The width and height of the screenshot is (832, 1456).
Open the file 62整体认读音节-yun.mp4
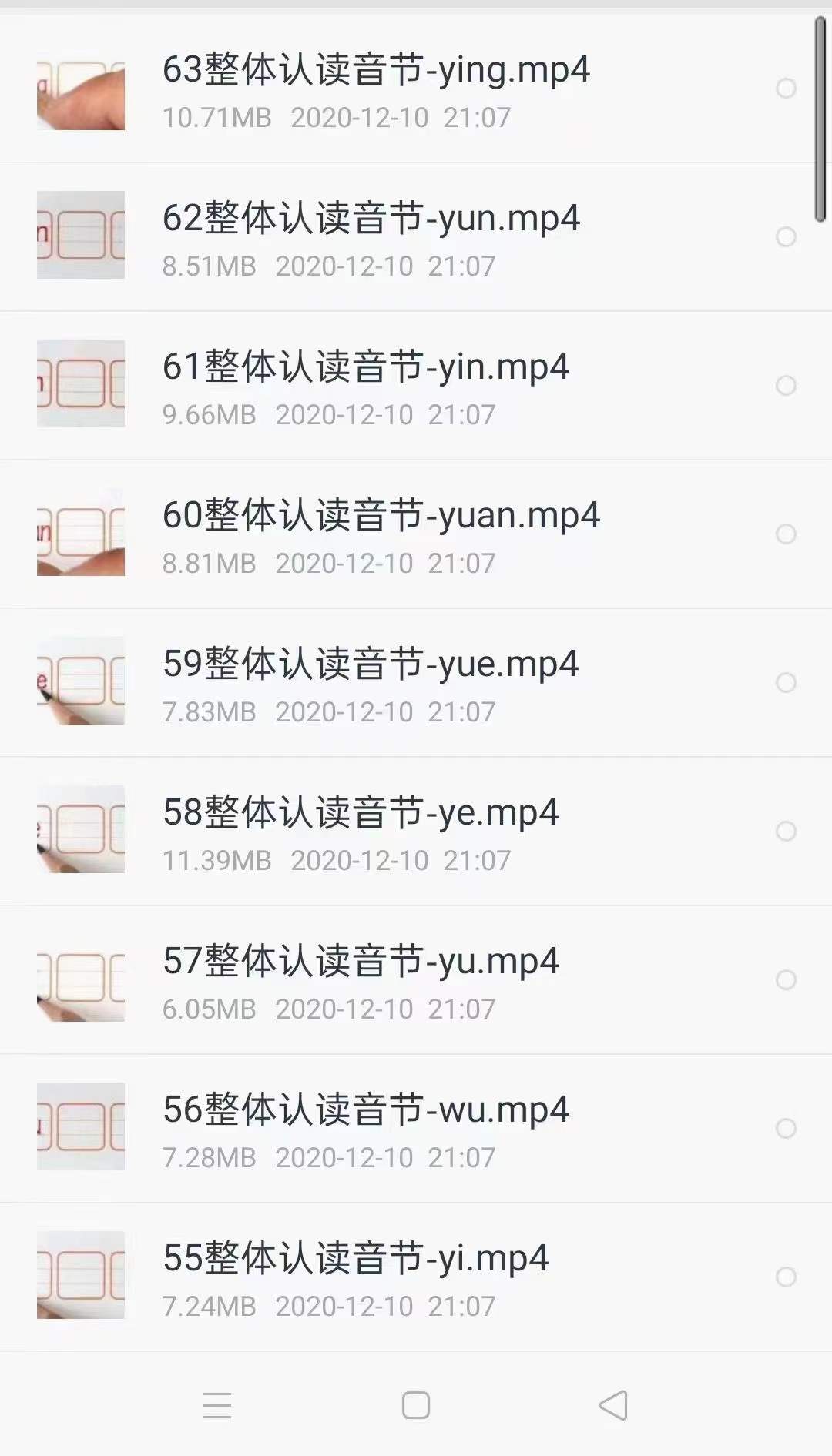click(x=371, y=219)
